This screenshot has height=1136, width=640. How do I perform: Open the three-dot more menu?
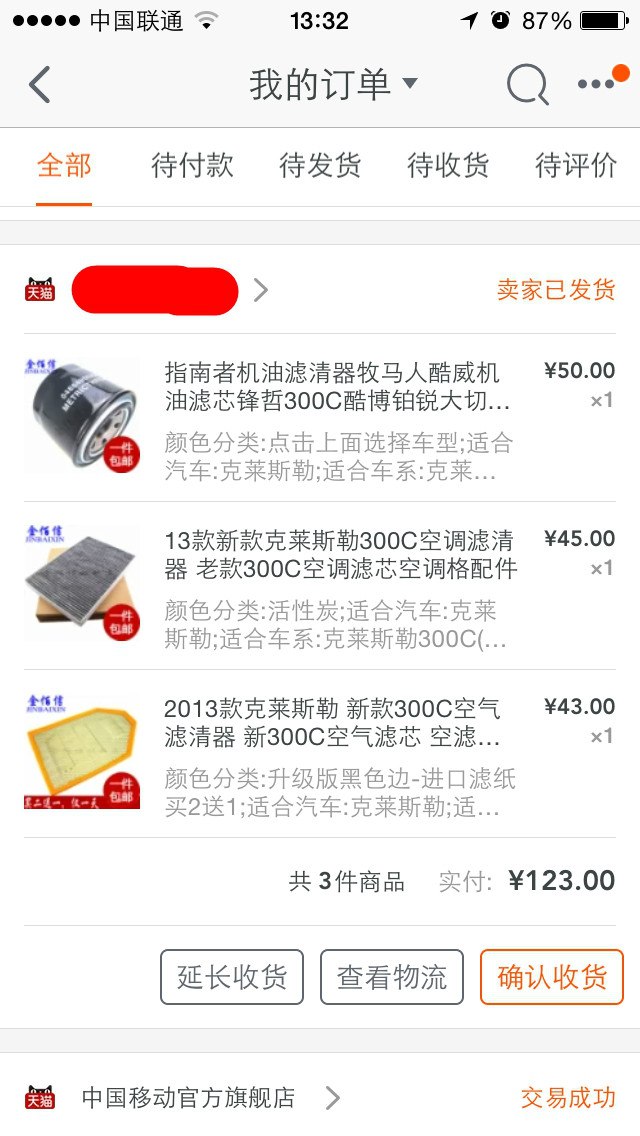tap(598, 85)
